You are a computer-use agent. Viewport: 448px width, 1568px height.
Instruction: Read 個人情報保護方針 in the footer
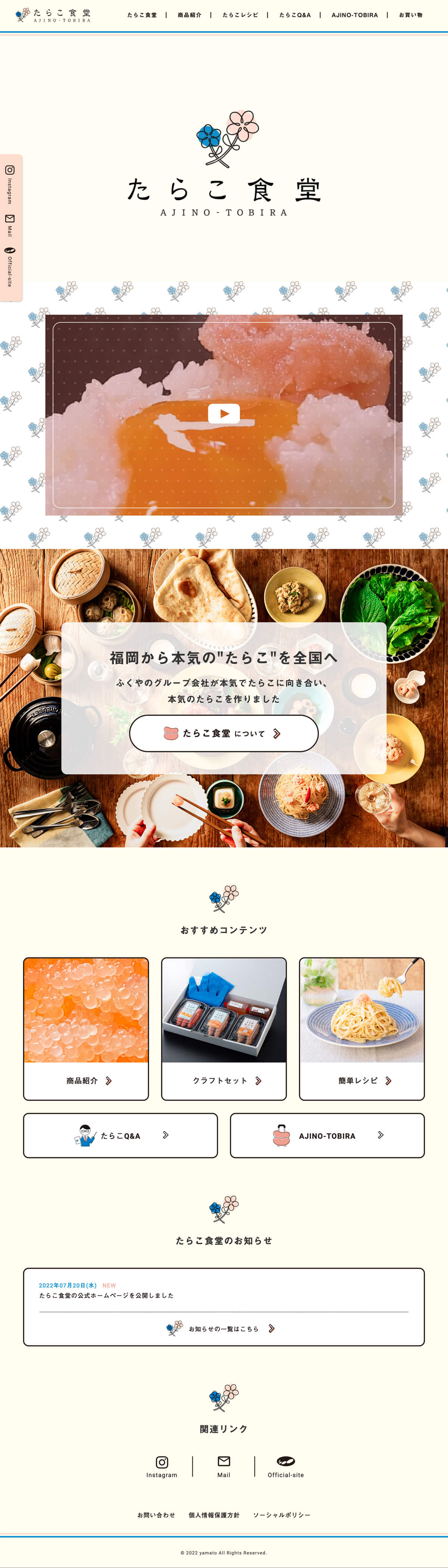pyautogui.click(x=214, y=1515)
